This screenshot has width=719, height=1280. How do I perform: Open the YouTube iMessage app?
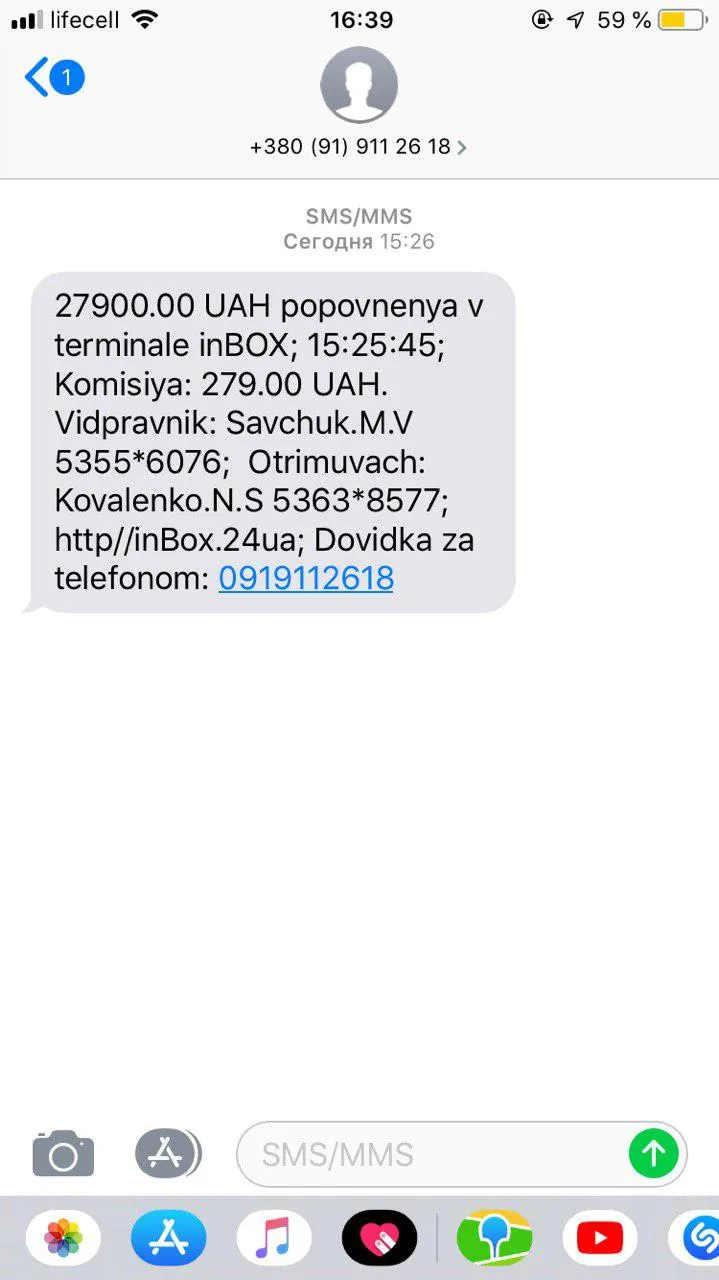point(600,1238)
